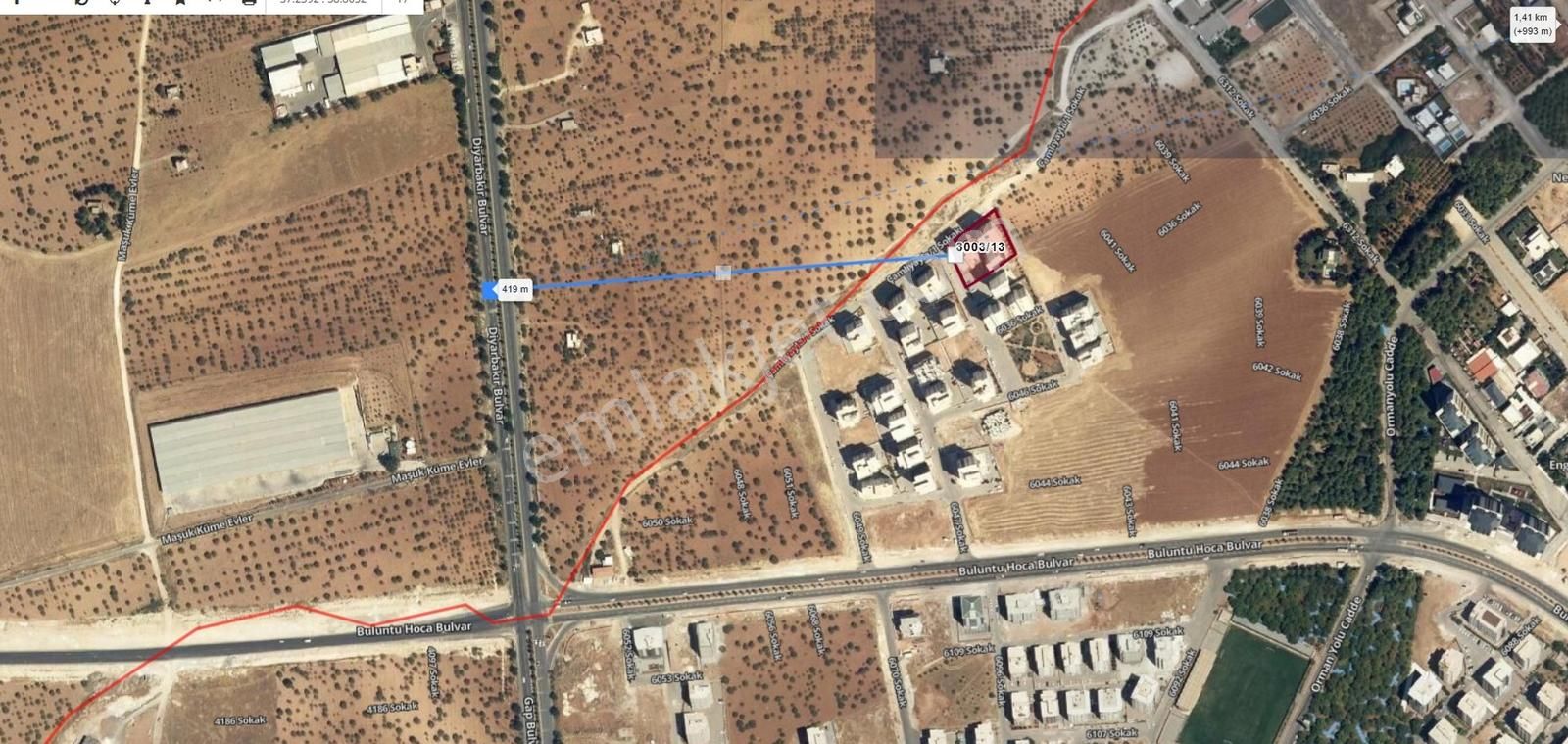Select the parcel labeled 3003/13
Viewport: 1568px width, 744px height.
tap(987, 248)
